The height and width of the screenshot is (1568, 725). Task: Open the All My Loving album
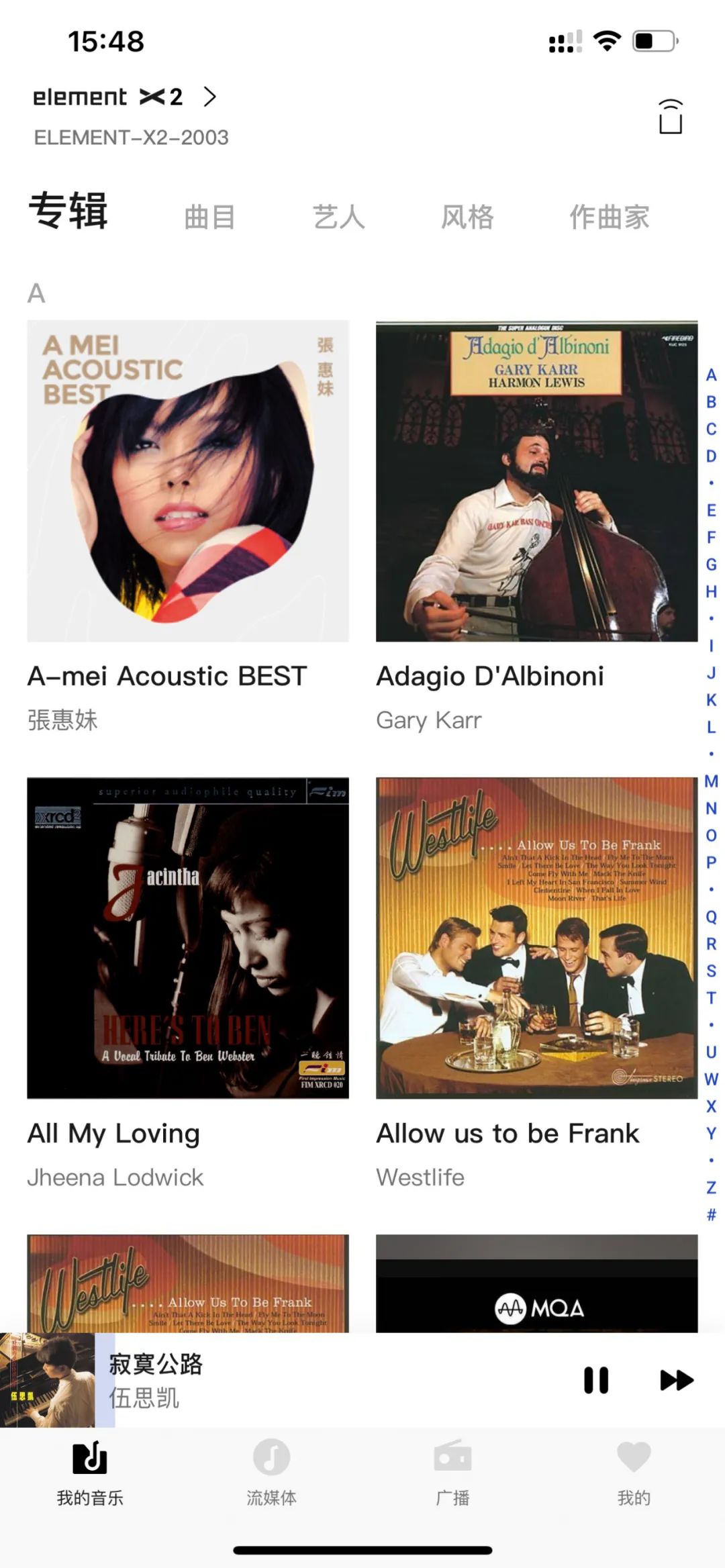[188, 938]
